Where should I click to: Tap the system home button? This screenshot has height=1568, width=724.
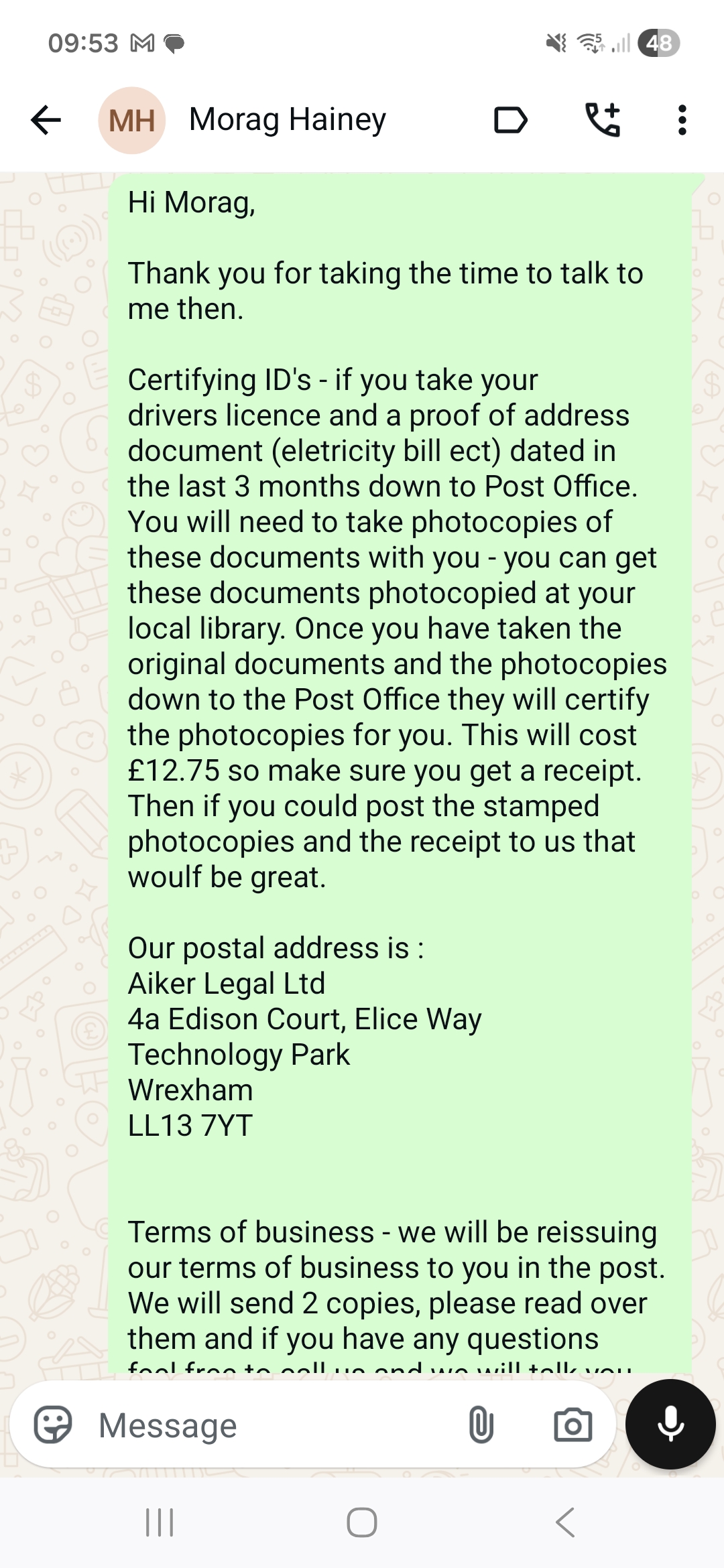pos(362,1522)
